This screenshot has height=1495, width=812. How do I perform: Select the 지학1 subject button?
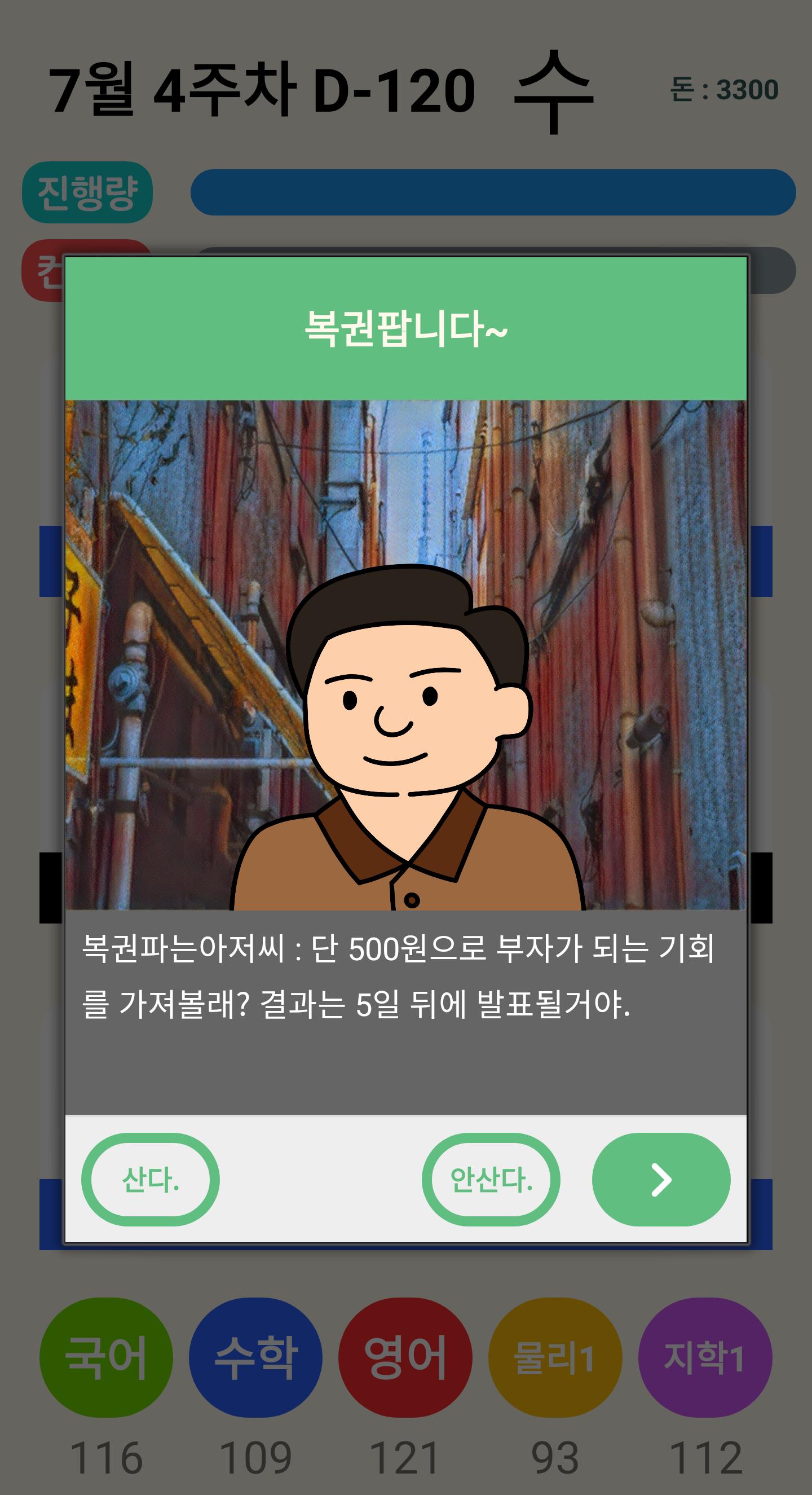click(x=705, y=1357)
